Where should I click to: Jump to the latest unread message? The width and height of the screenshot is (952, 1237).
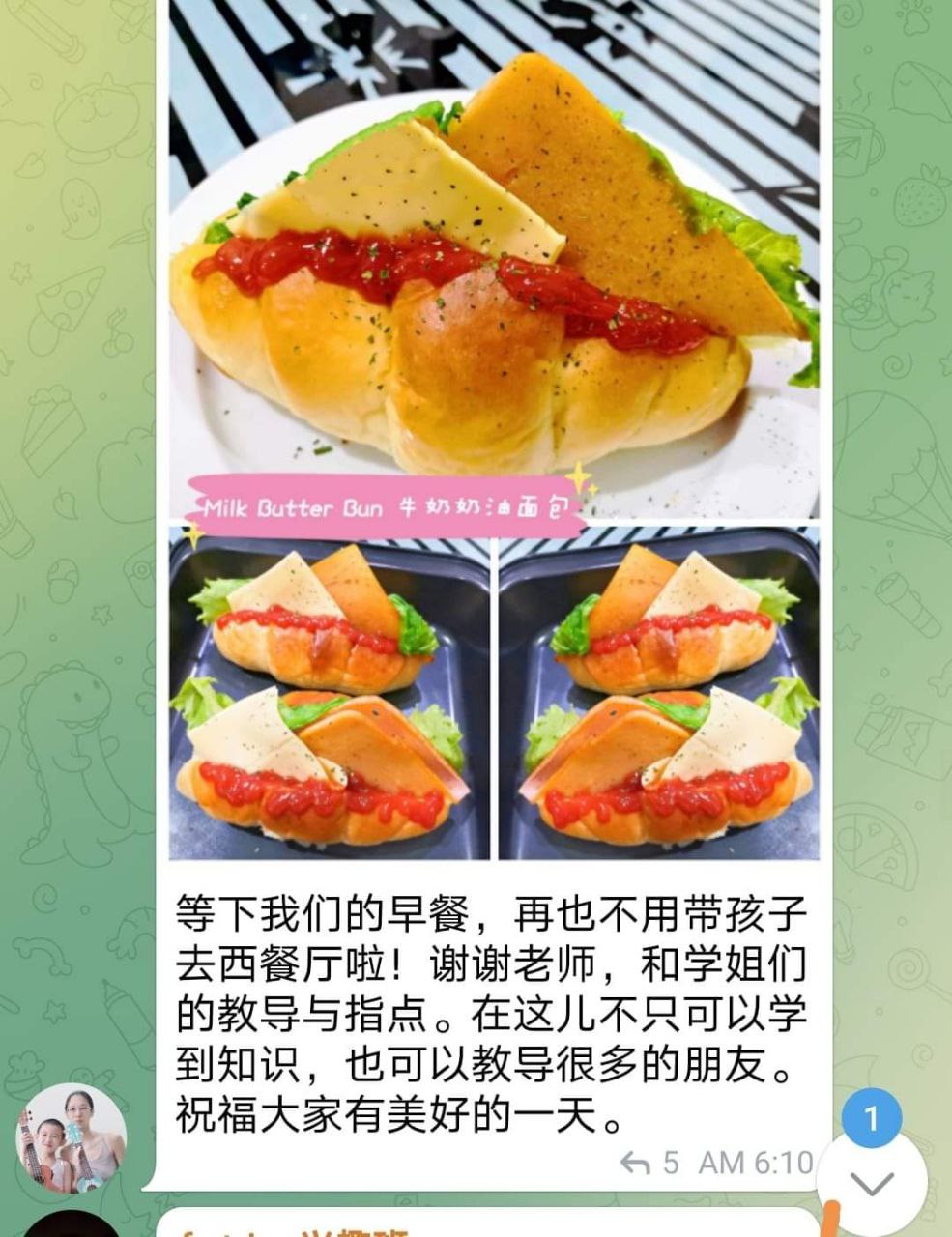click(x=873, y=1181)
